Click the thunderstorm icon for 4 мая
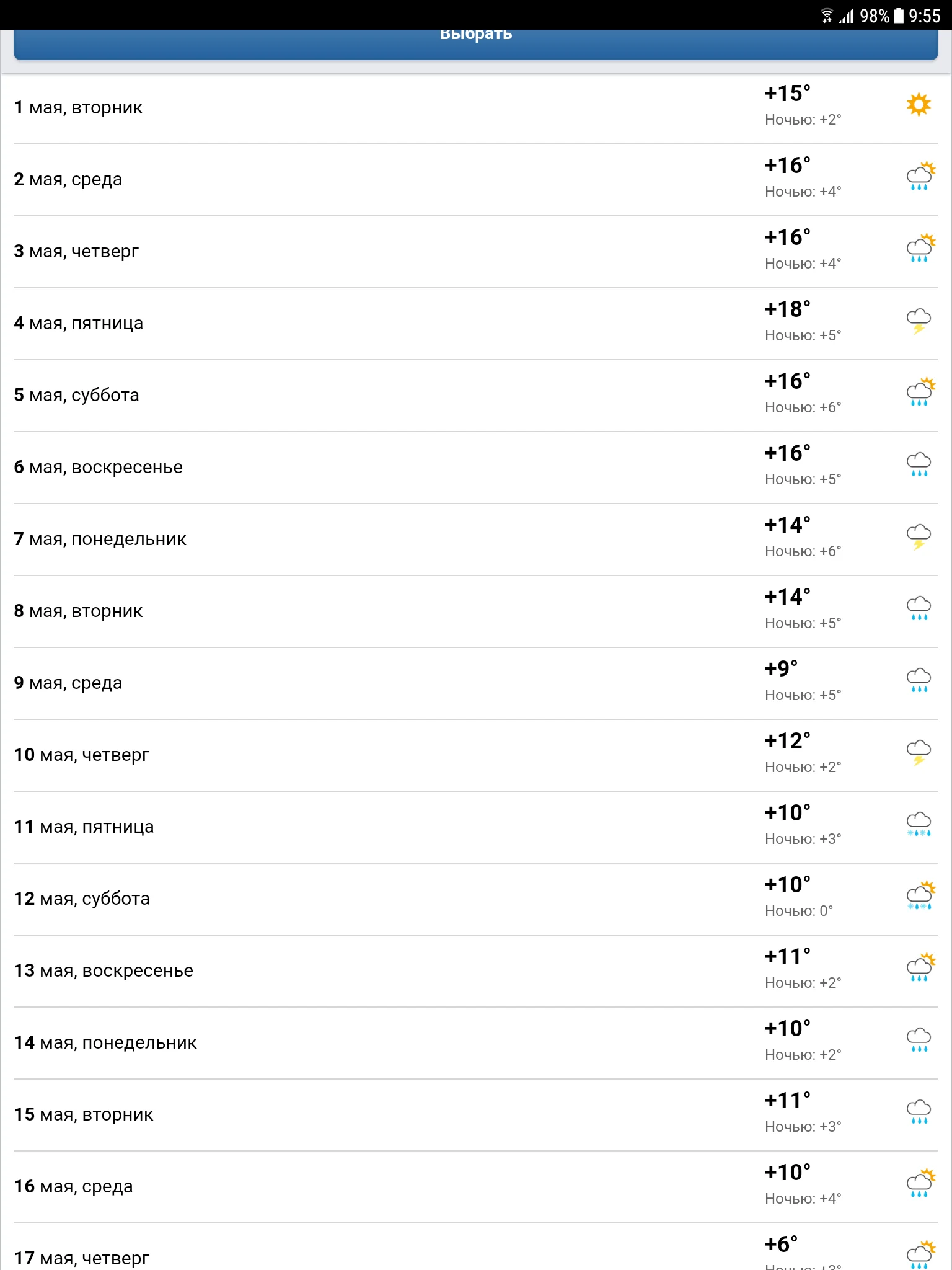This screenshot has height=1270, width=952. pyautogui.click(x=917, y=322)
